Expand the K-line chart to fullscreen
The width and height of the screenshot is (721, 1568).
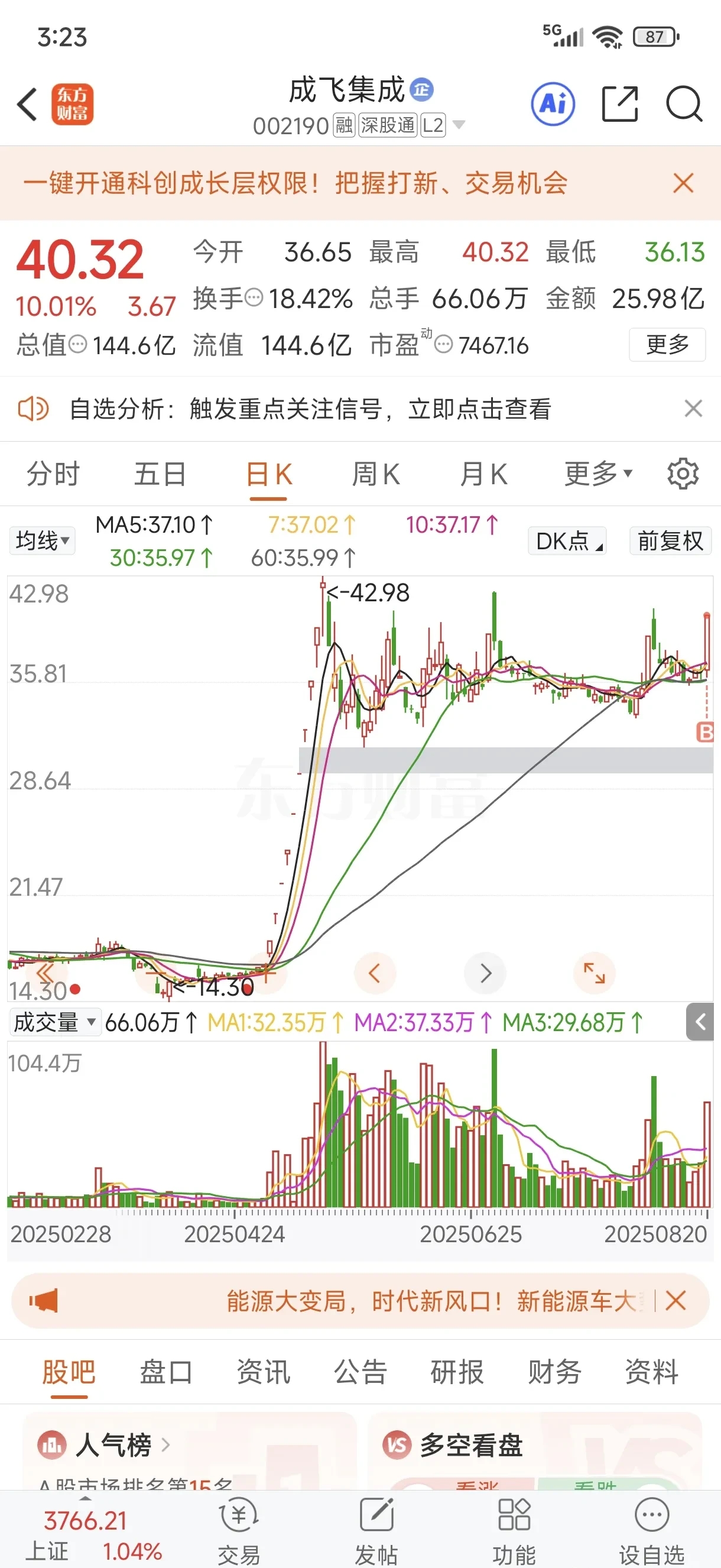click(x=595, y=973)
